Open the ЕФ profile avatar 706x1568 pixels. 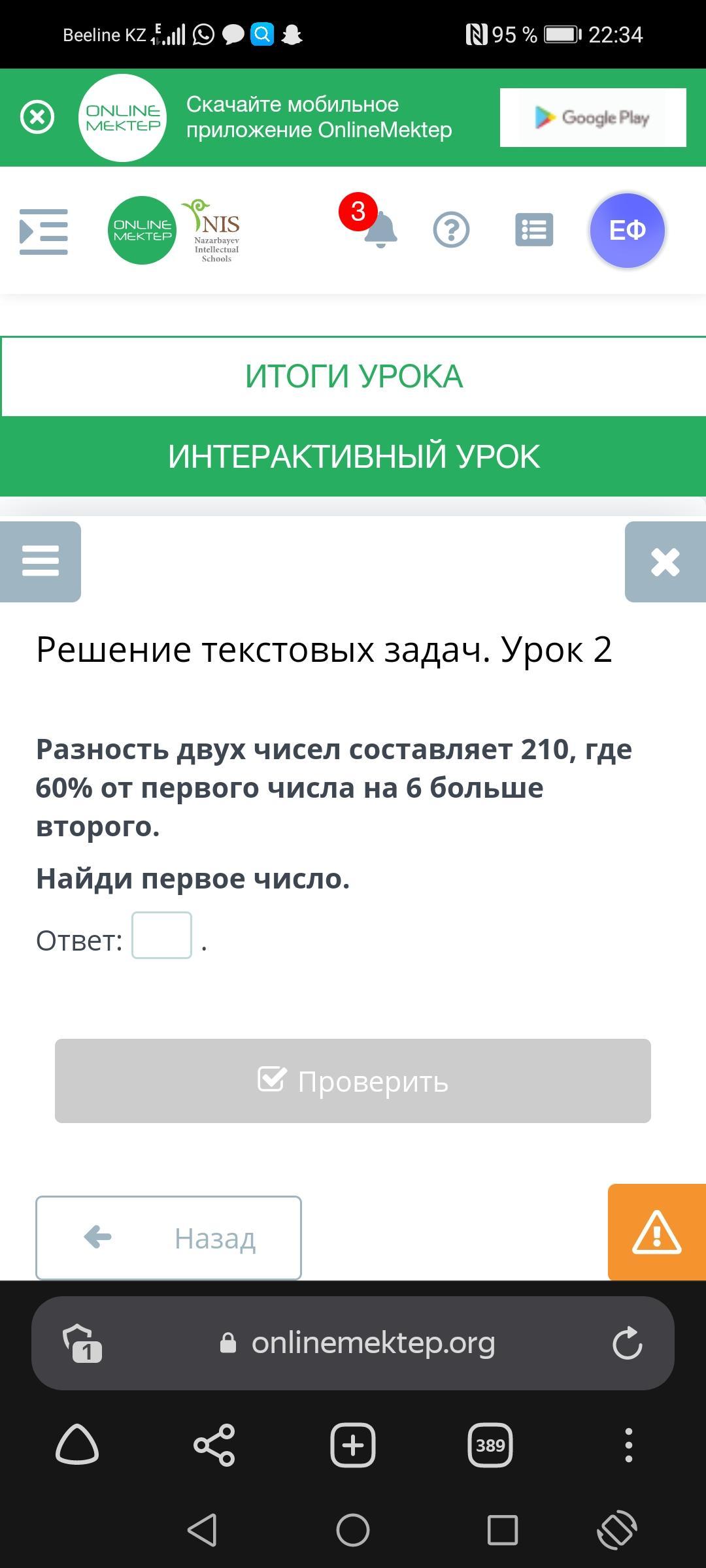tap(627, 230)
